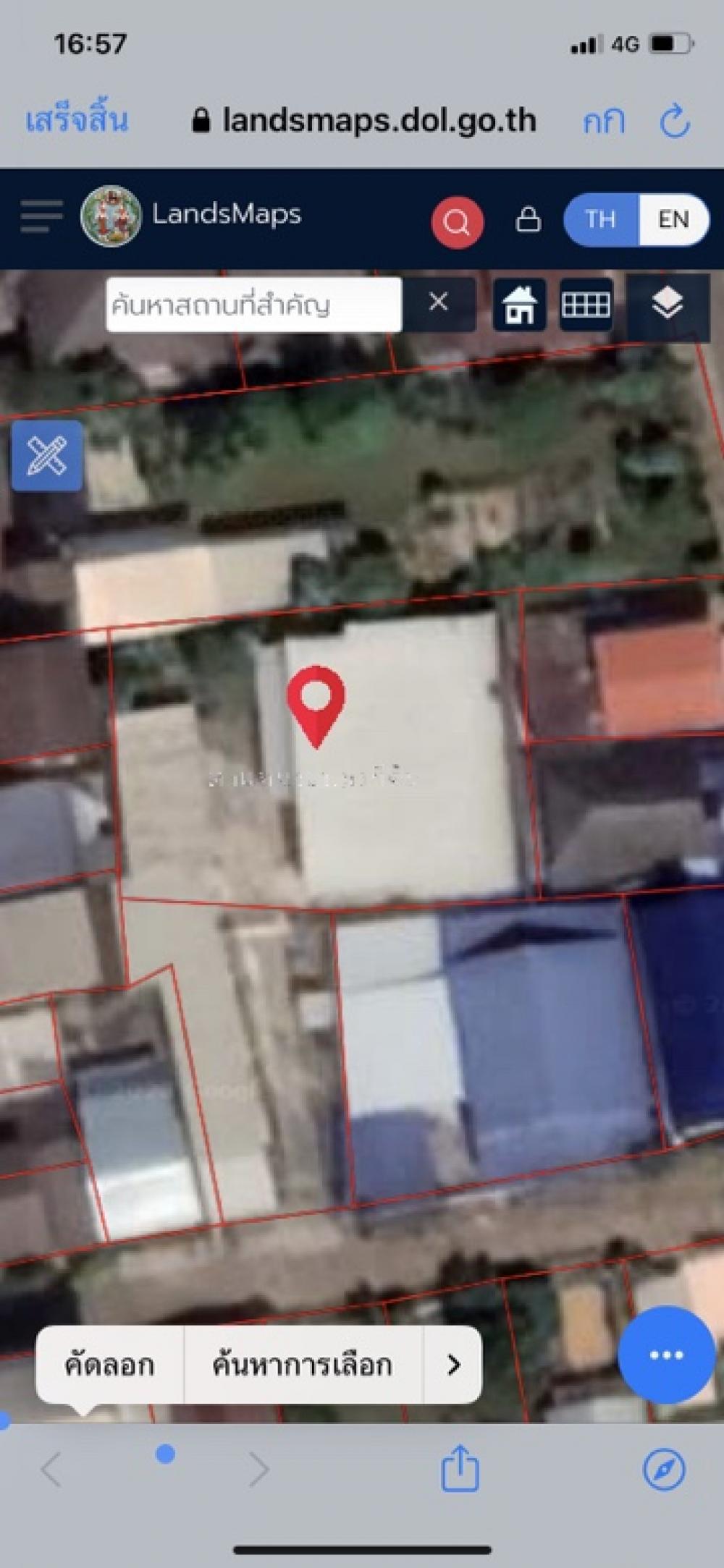Choose ค้นหาการเลือก from the popup
724x1568 pixels.
(303, 1365)
